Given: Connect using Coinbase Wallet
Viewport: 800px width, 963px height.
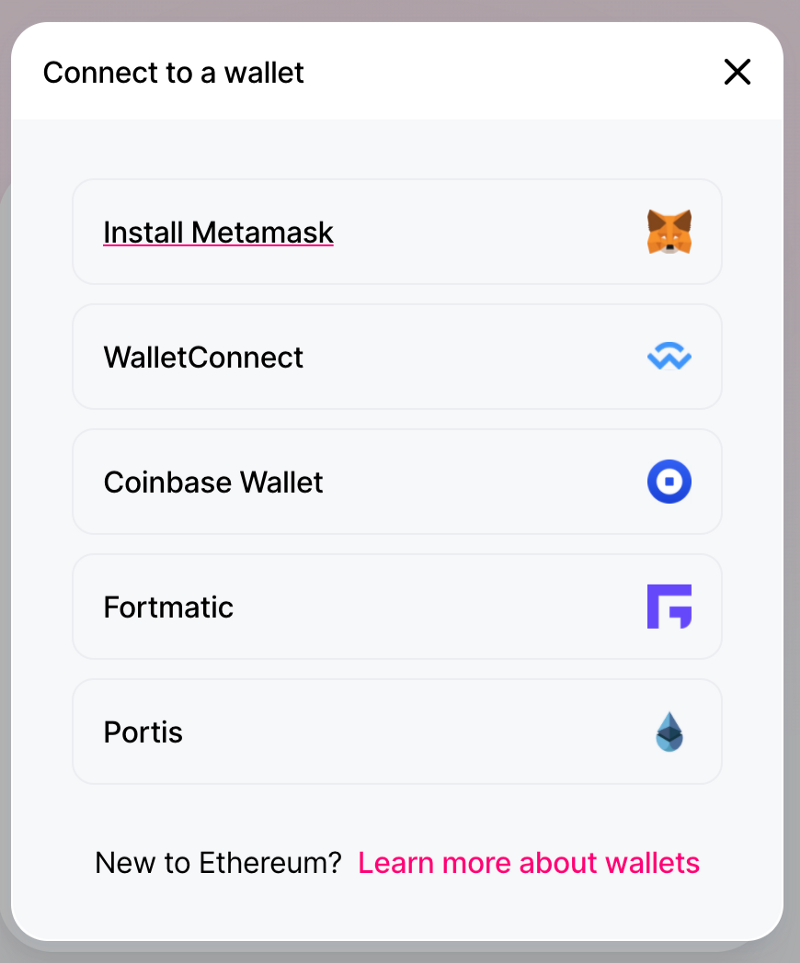Looking at the screenshot, I should (x=397, y=482).
